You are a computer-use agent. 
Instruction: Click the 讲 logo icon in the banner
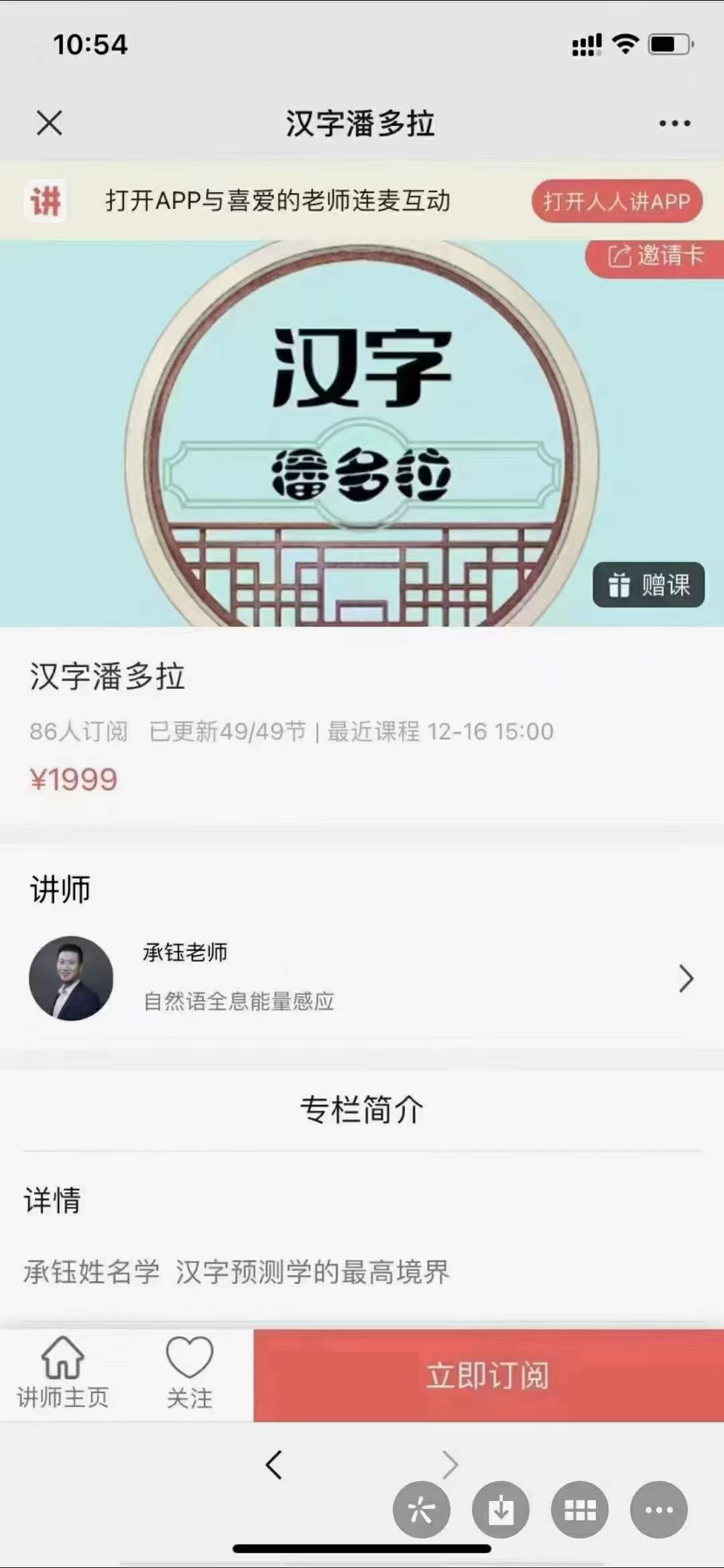click(47, 200)
